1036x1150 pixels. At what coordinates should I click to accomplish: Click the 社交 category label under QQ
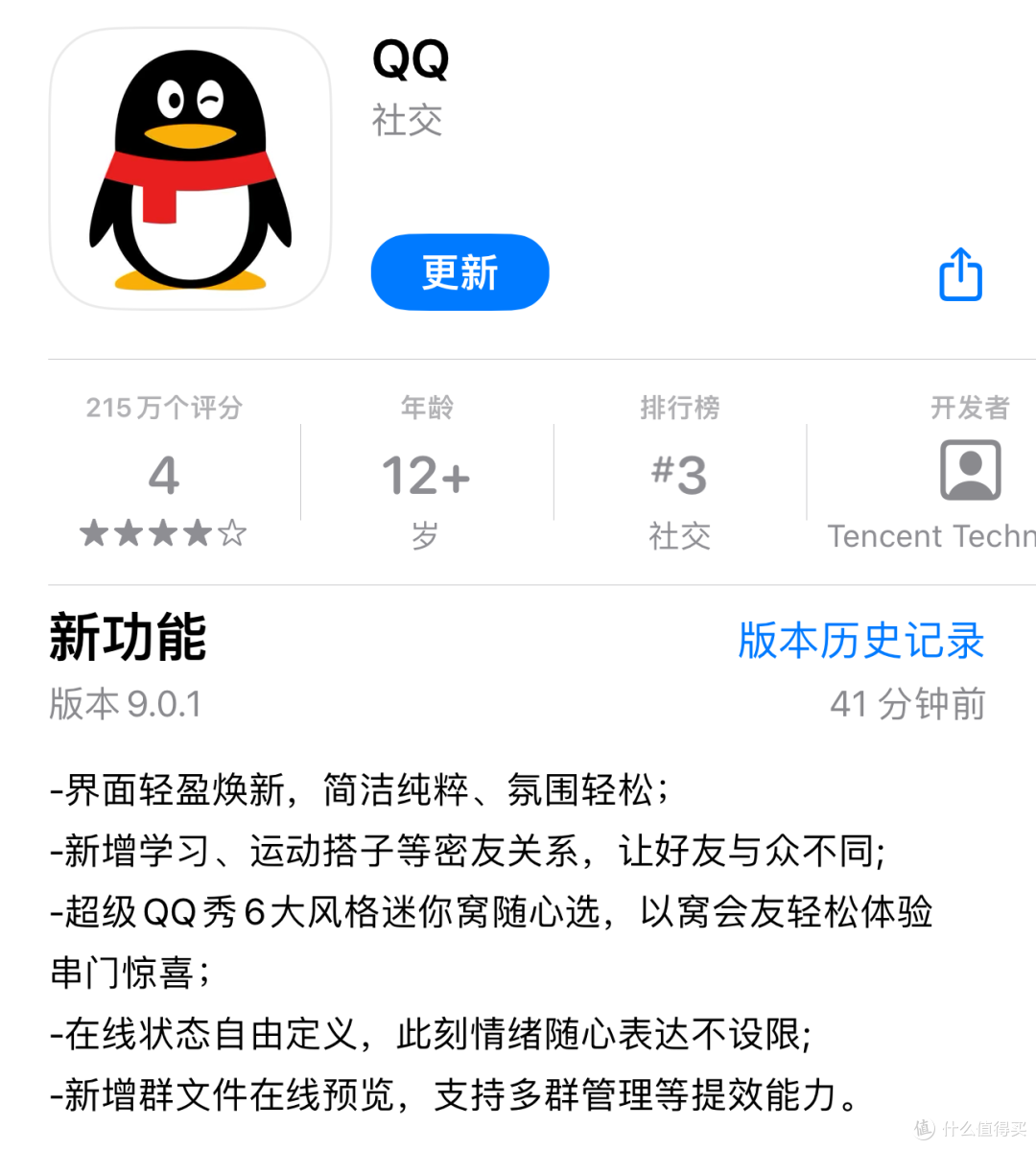click(406, 121)
